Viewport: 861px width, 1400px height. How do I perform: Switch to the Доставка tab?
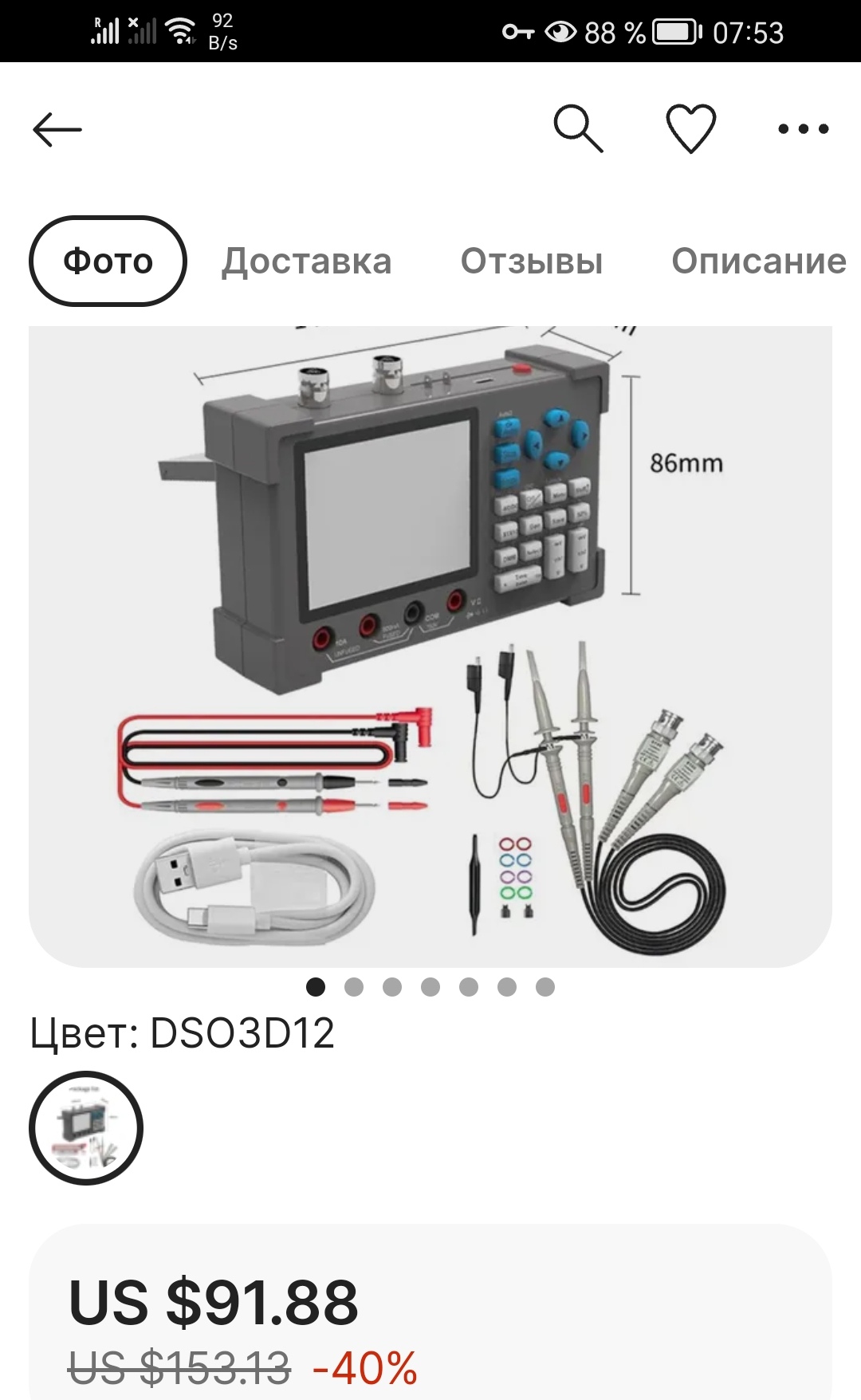click(x=307, y=262)
